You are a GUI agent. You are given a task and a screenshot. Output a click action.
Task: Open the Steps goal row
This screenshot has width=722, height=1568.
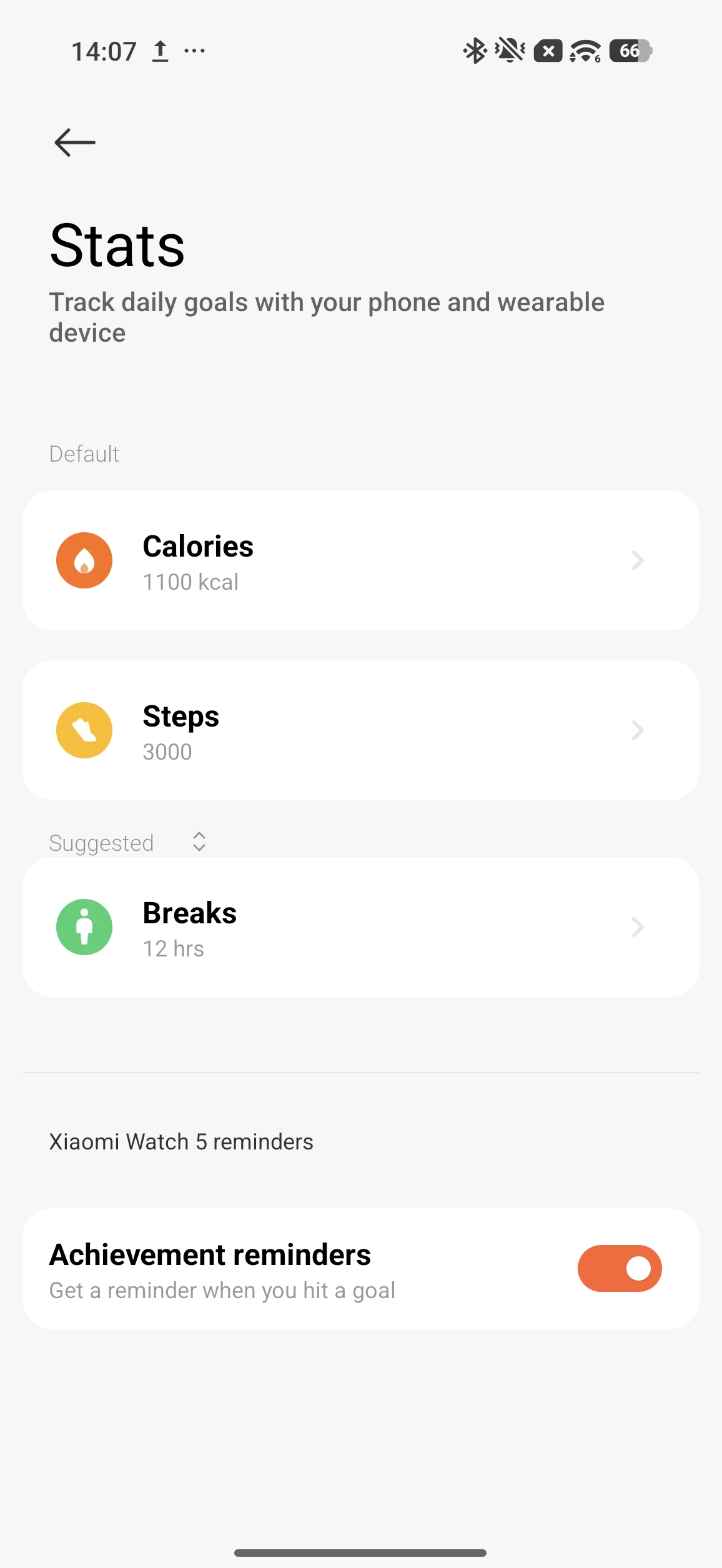tap(360, 730)
